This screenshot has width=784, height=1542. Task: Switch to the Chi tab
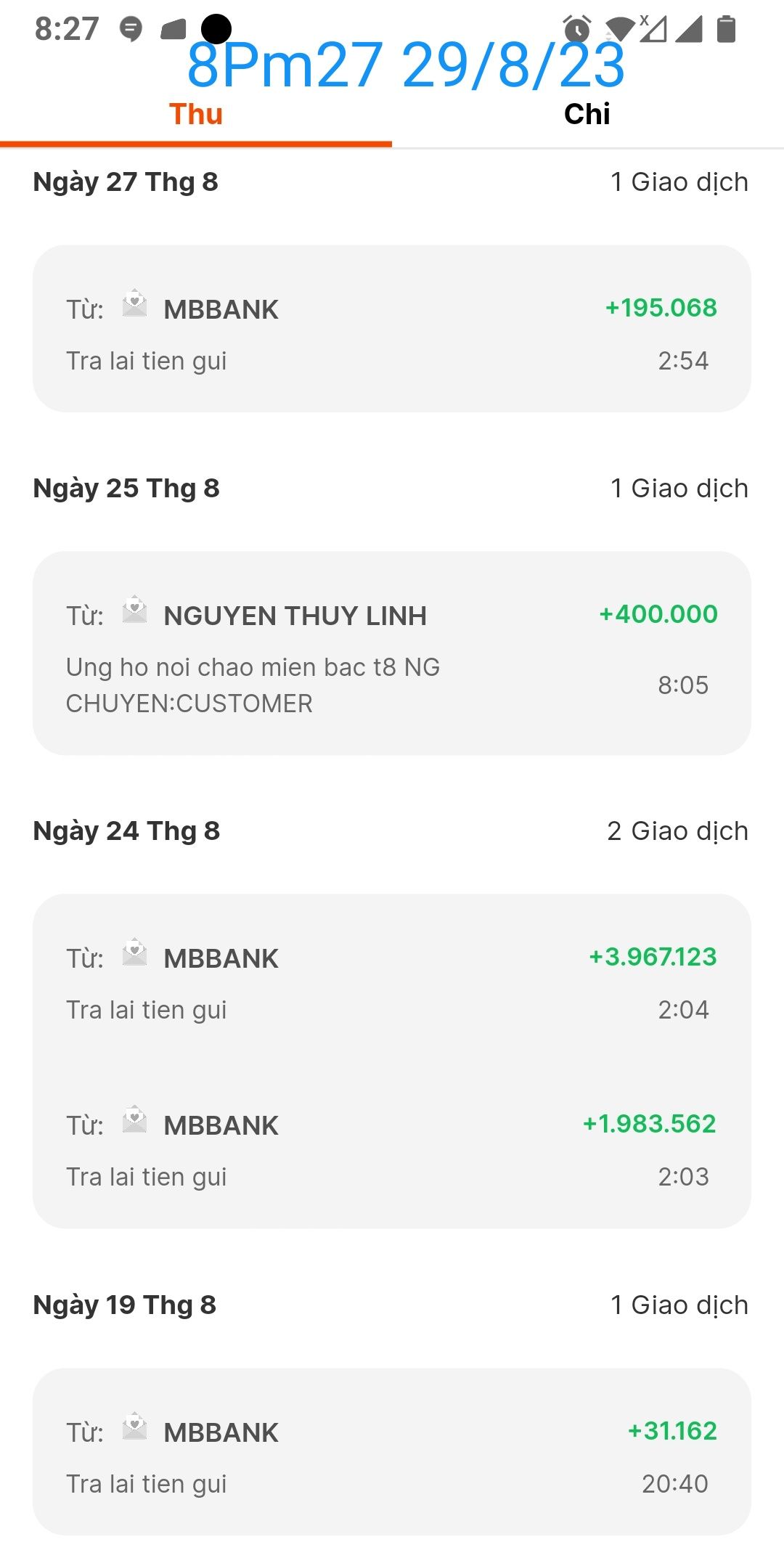587,115
